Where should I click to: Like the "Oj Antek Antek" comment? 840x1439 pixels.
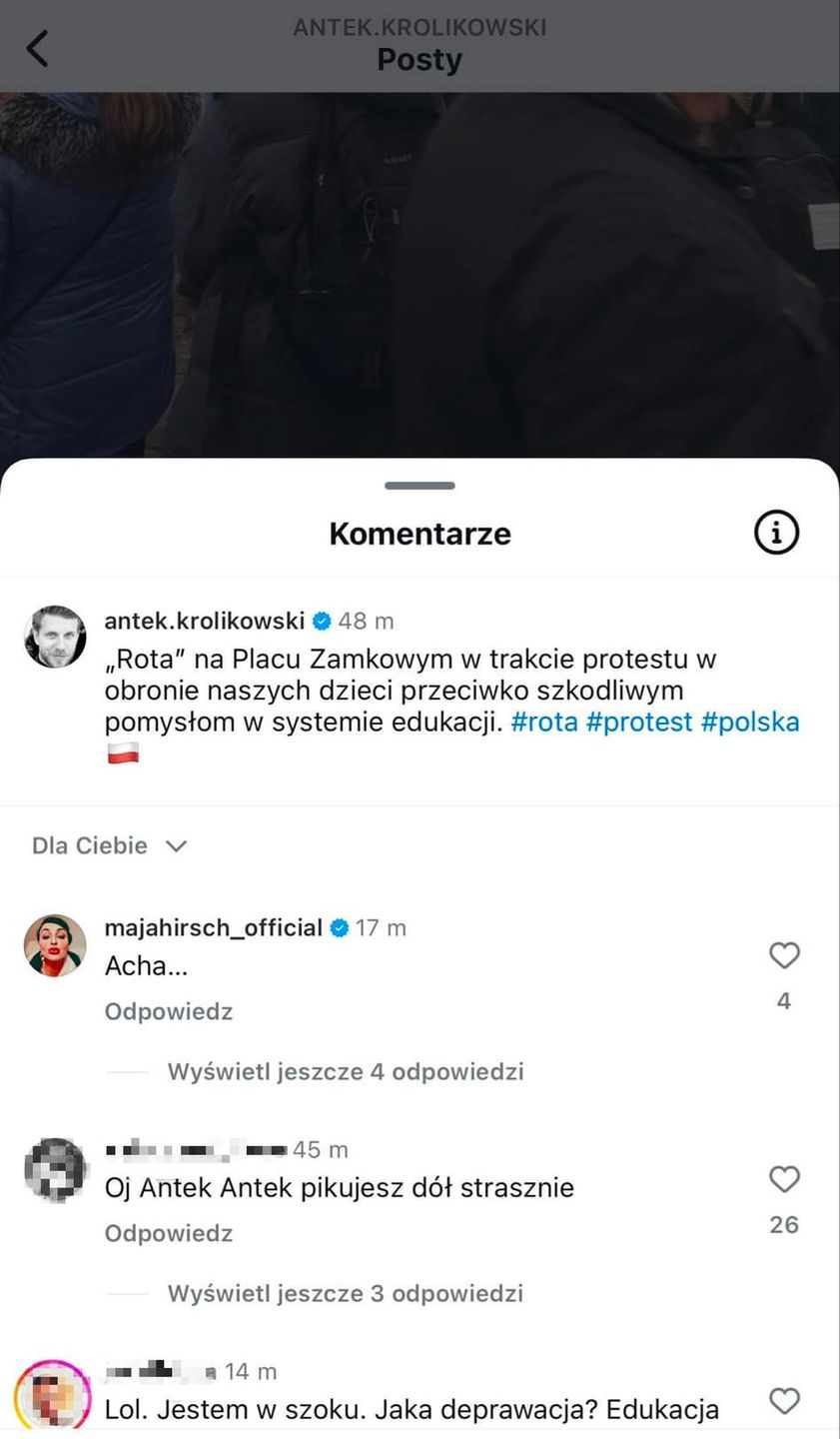click(784, 1180)
